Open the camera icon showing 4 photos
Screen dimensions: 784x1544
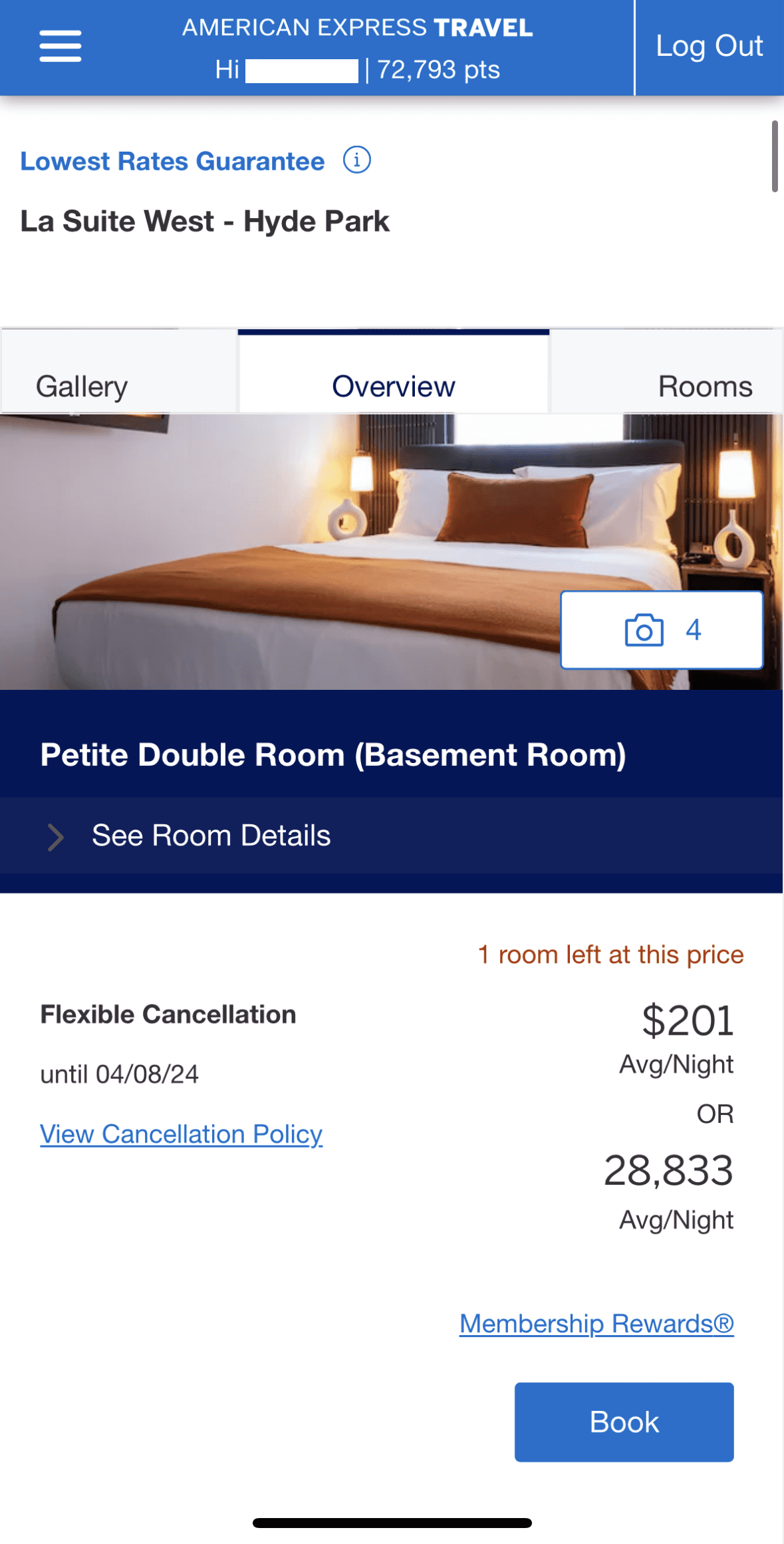pos(662,630)
